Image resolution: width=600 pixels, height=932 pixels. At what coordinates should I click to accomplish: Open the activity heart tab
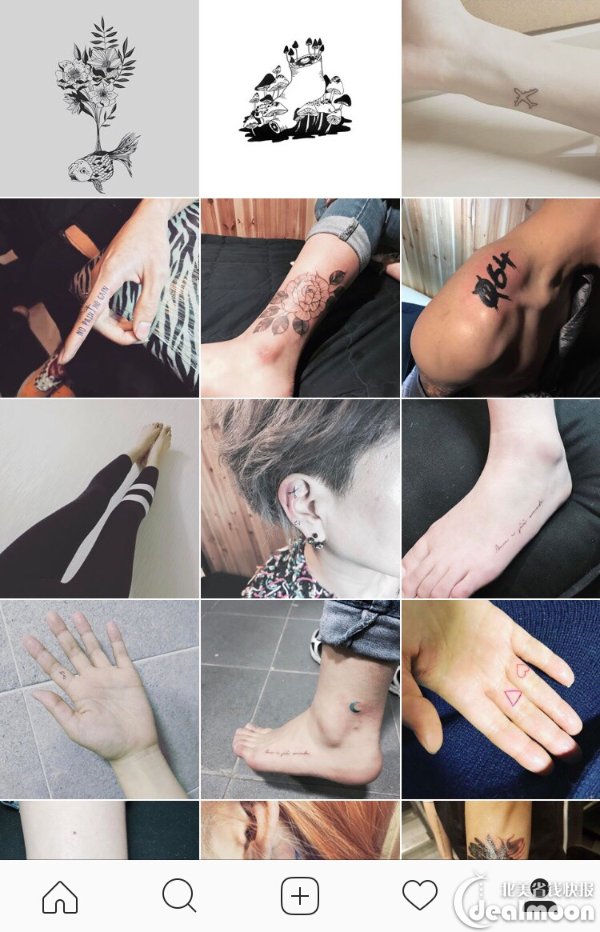[420, 896]
